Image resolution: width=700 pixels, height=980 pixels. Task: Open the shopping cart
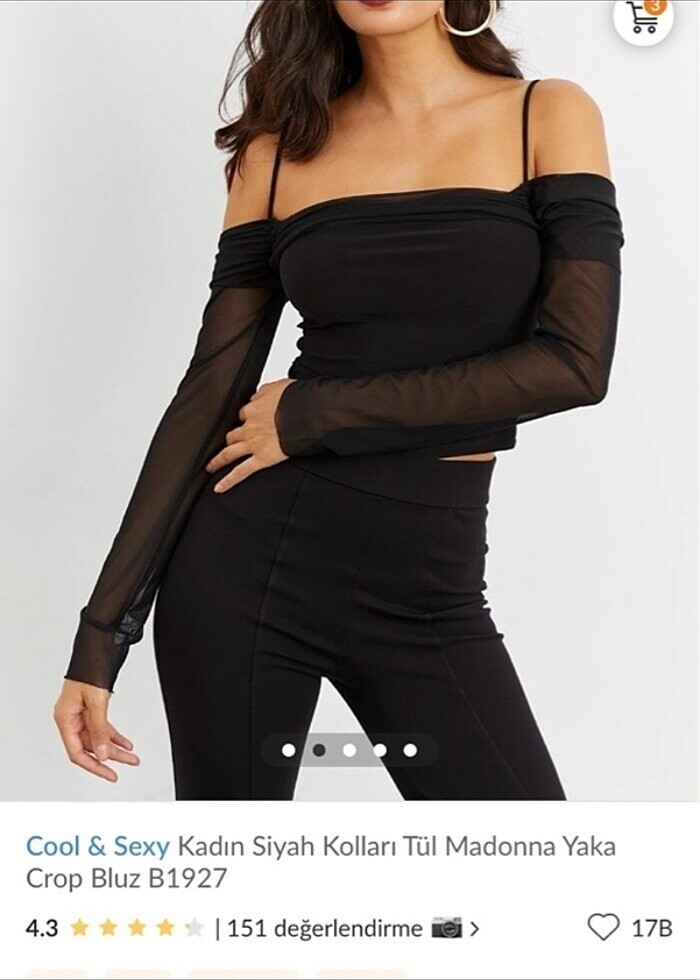click(643, 16)
